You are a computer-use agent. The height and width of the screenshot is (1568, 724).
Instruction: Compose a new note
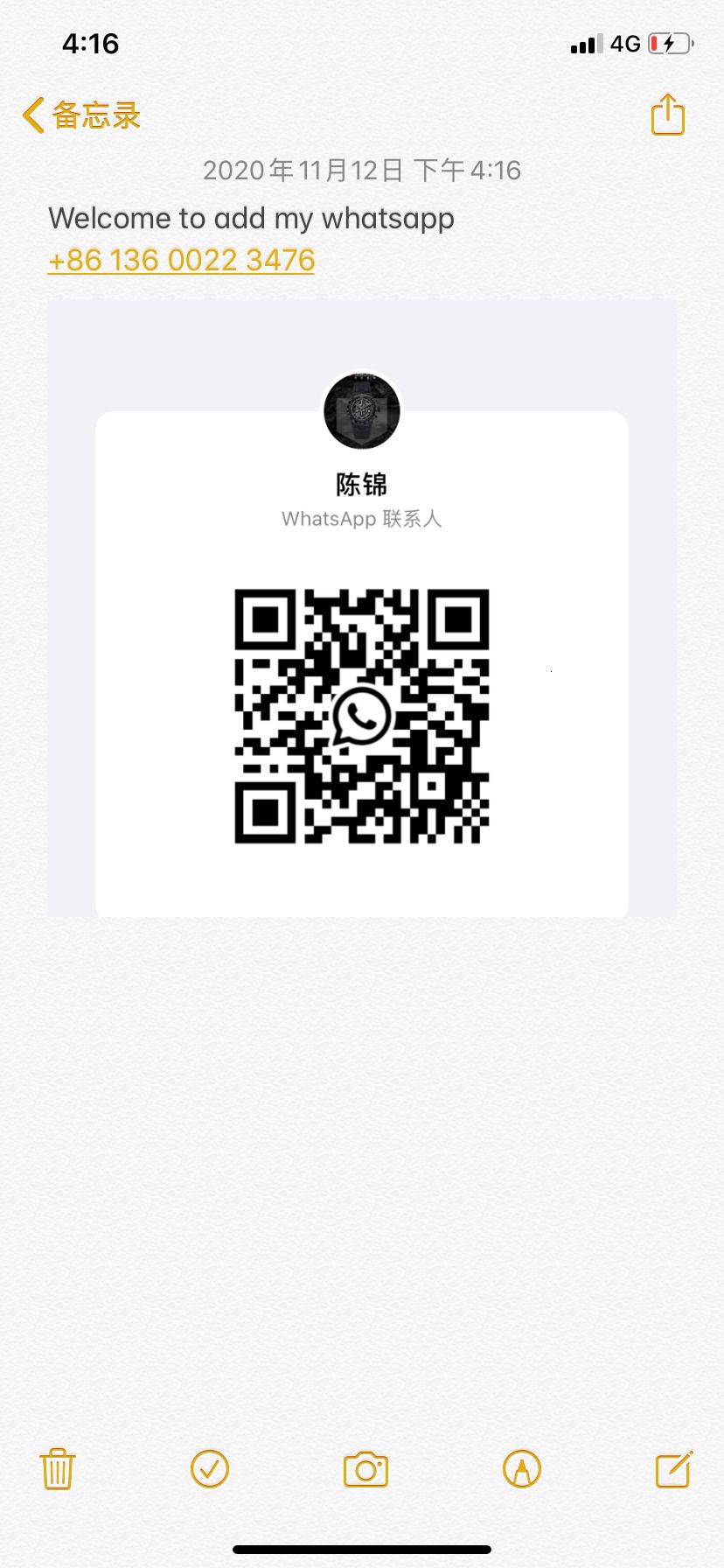point(674,1469)
